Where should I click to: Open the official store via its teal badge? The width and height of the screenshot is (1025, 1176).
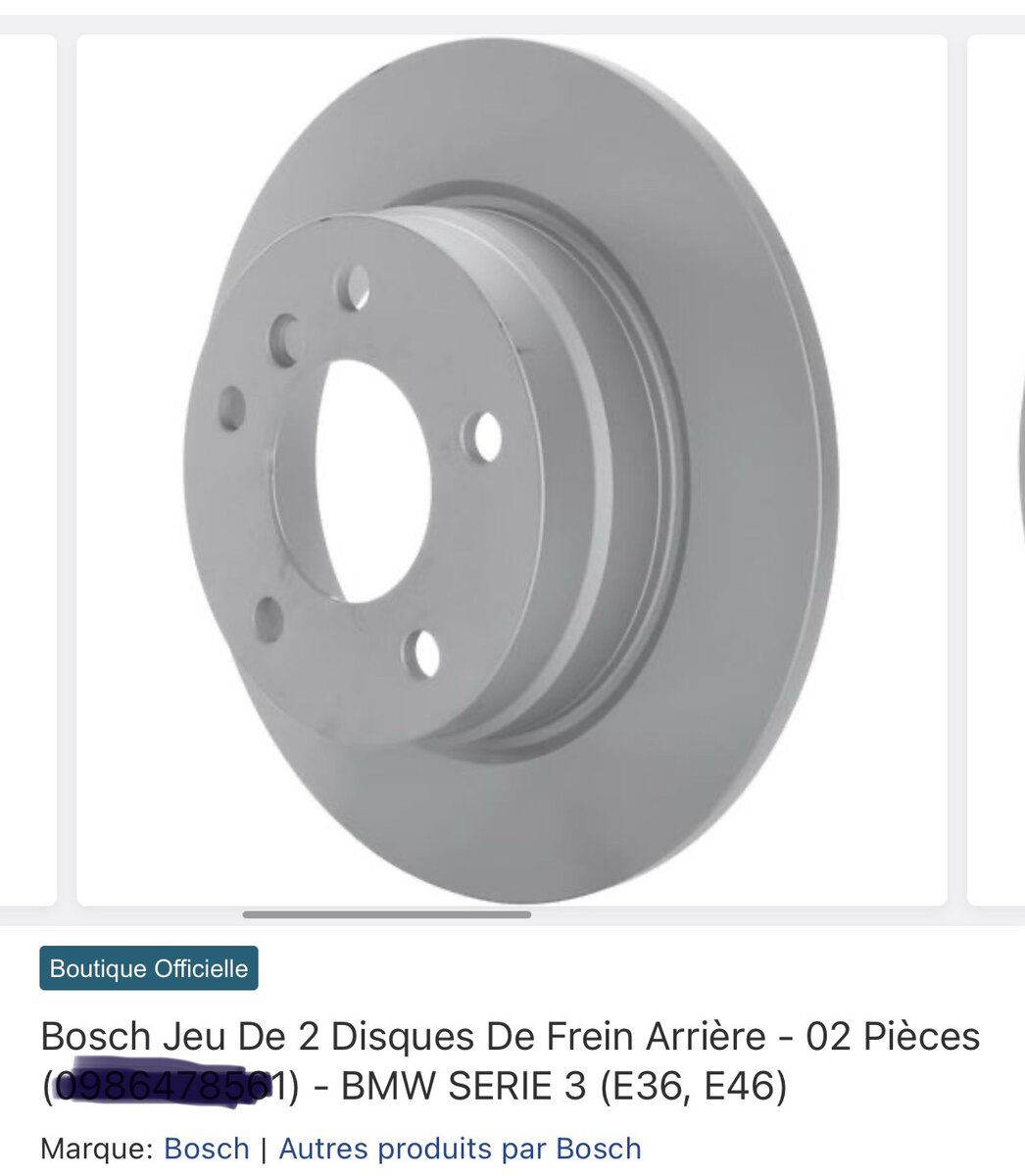147,970
